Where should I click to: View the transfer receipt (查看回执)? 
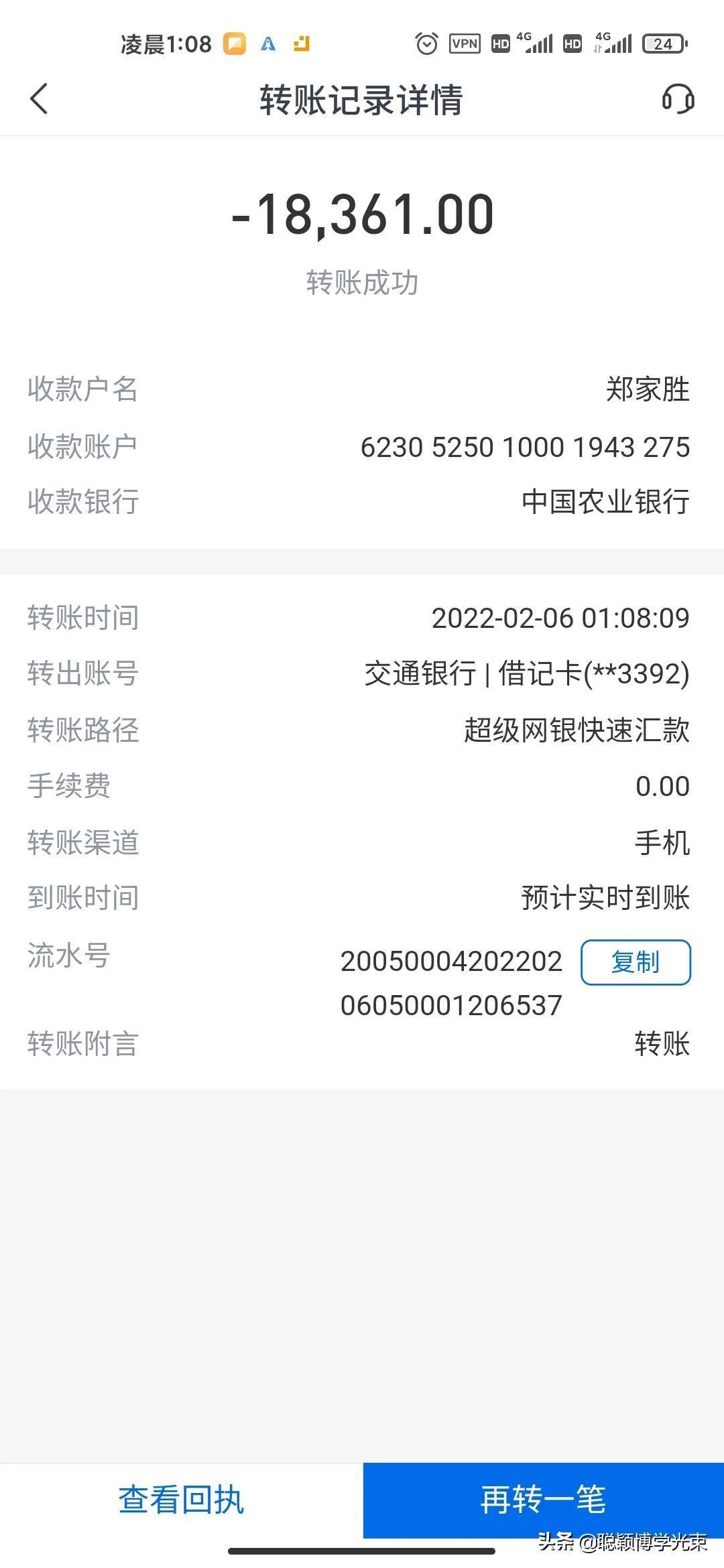point(181,1500)
